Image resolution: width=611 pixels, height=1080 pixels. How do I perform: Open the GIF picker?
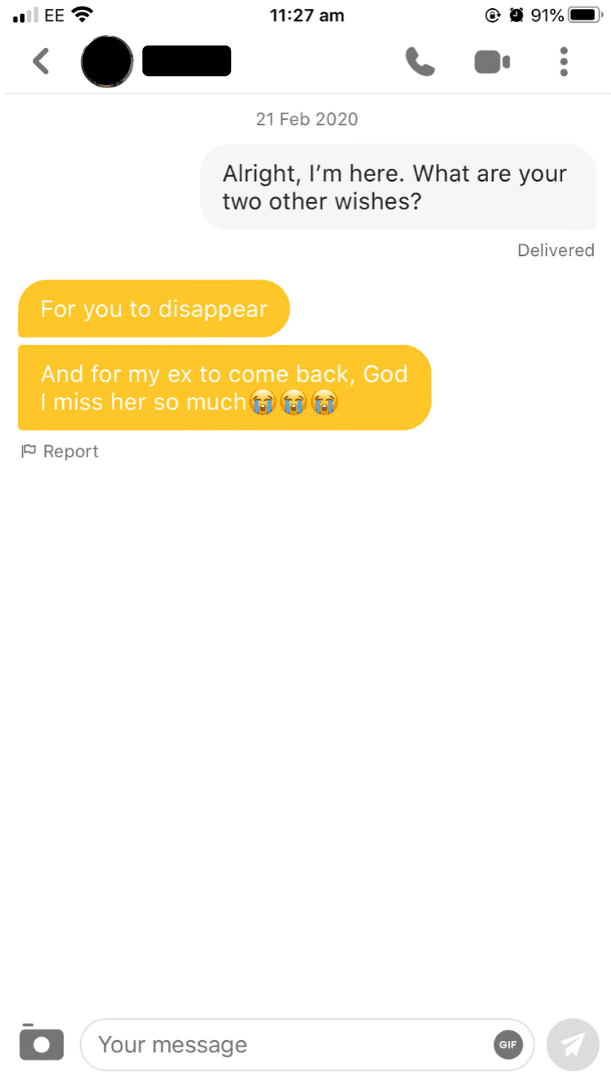click(x=508, y=1045)
